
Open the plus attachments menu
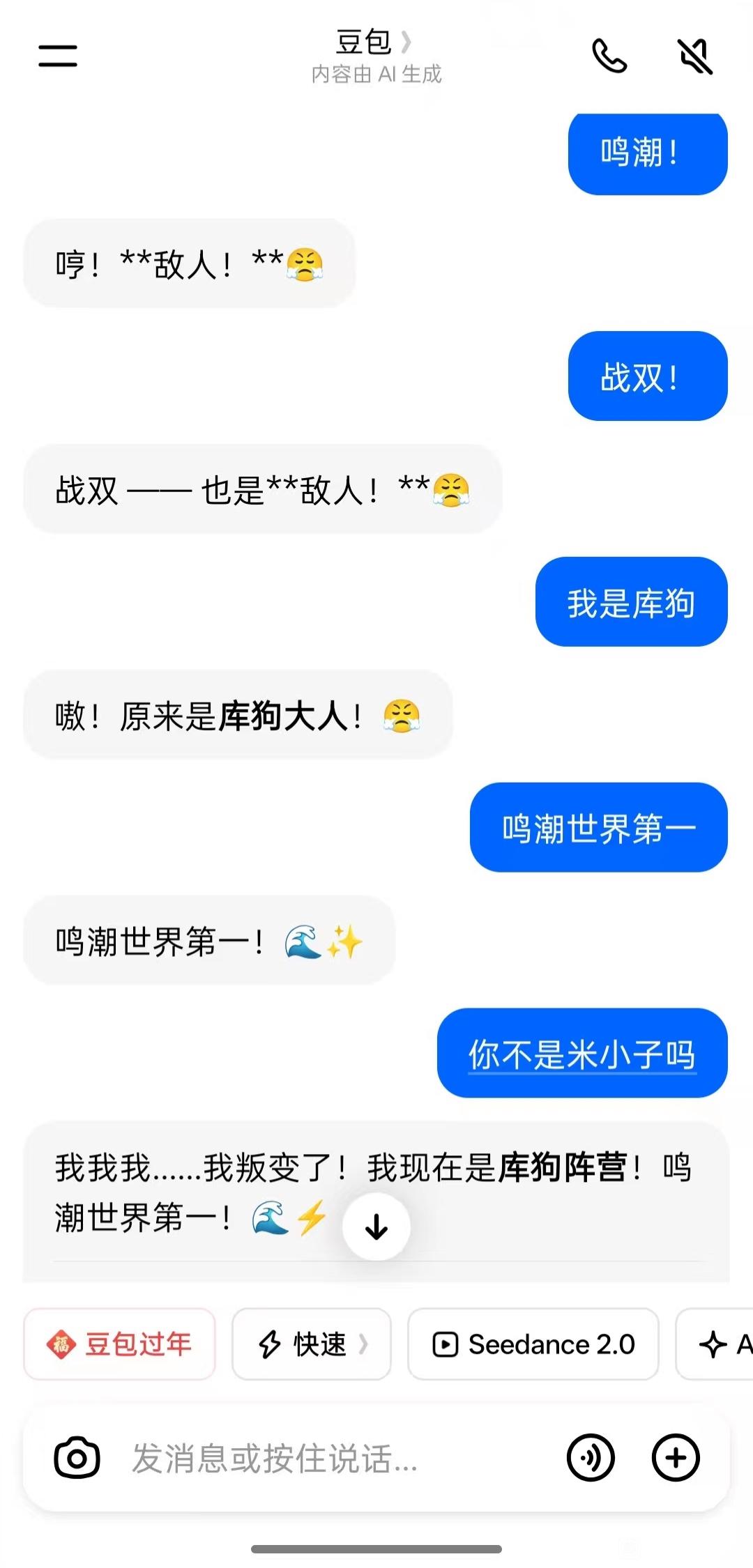(x=675, y=1458)
